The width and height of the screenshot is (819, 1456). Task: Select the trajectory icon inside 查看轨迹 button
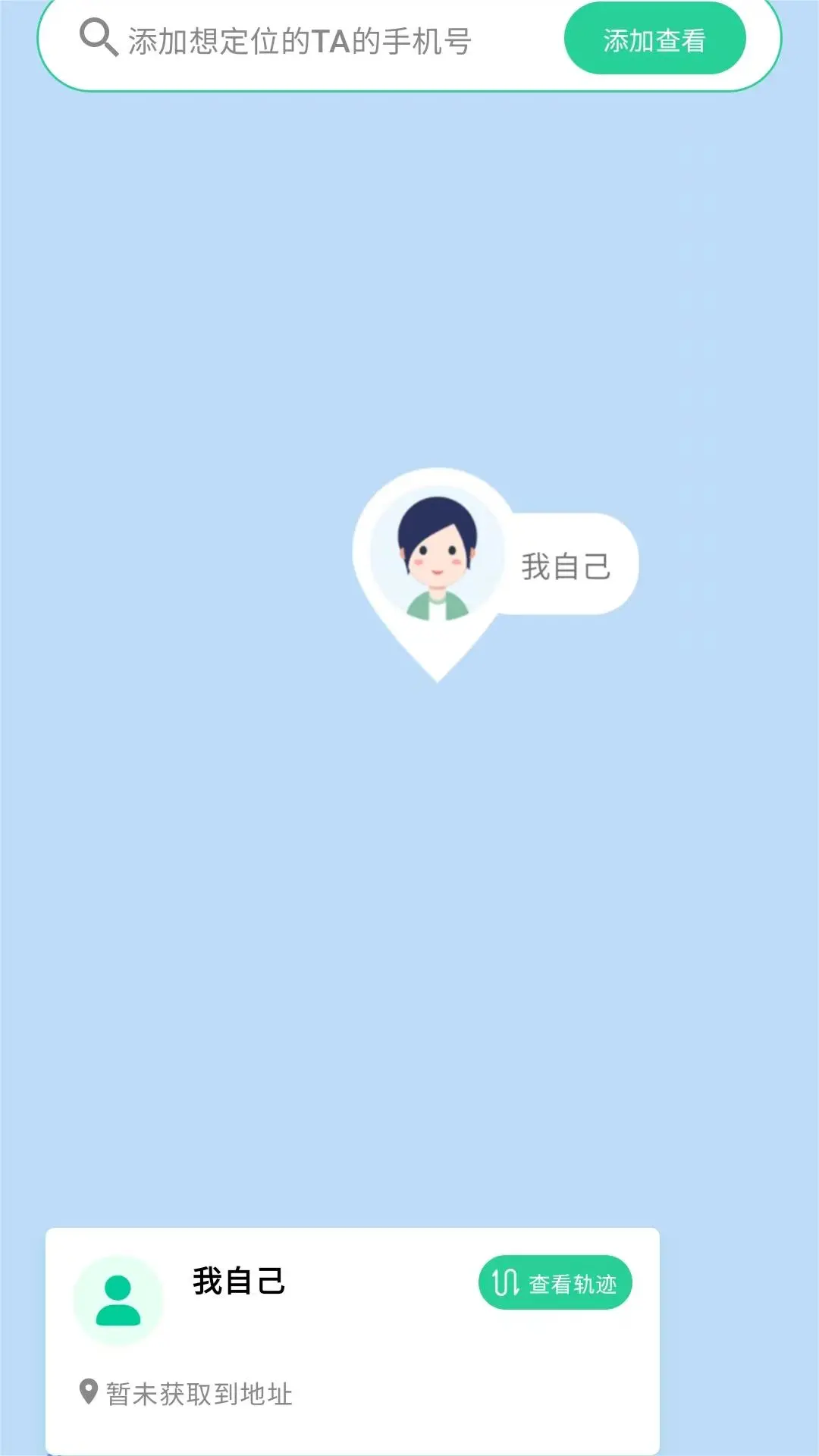507,1282
